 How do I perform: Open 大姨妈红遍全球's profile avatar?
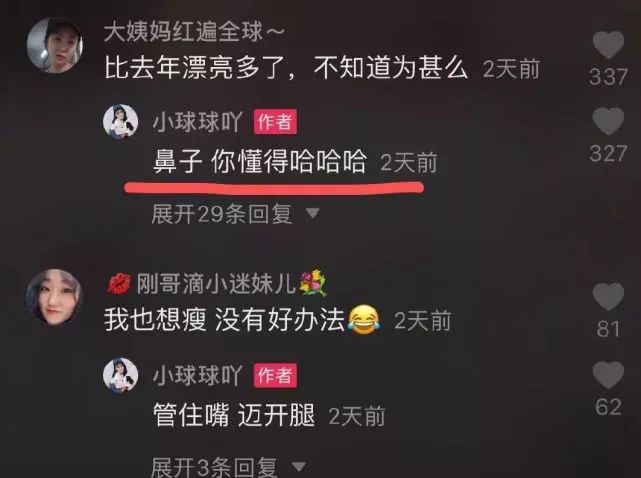point(54,45)
